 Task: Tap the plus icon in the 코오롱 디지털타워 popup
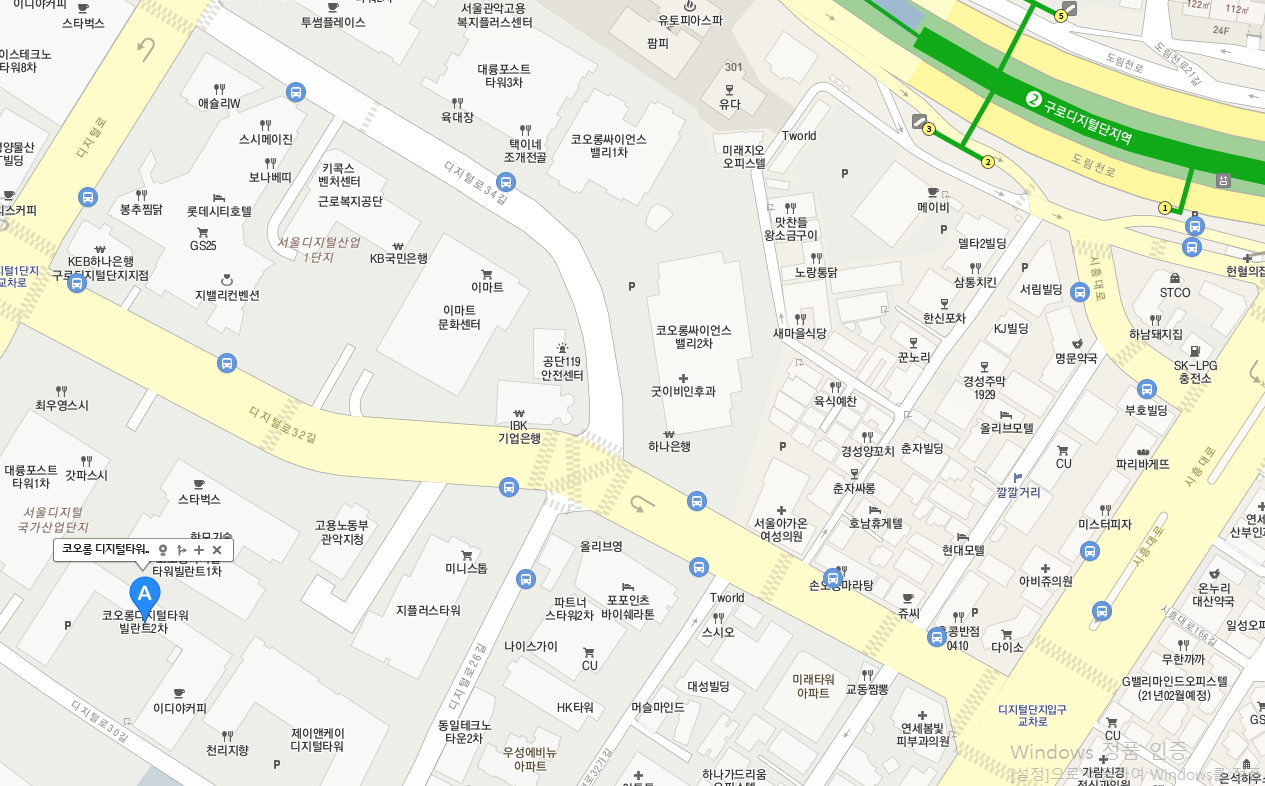199,550
